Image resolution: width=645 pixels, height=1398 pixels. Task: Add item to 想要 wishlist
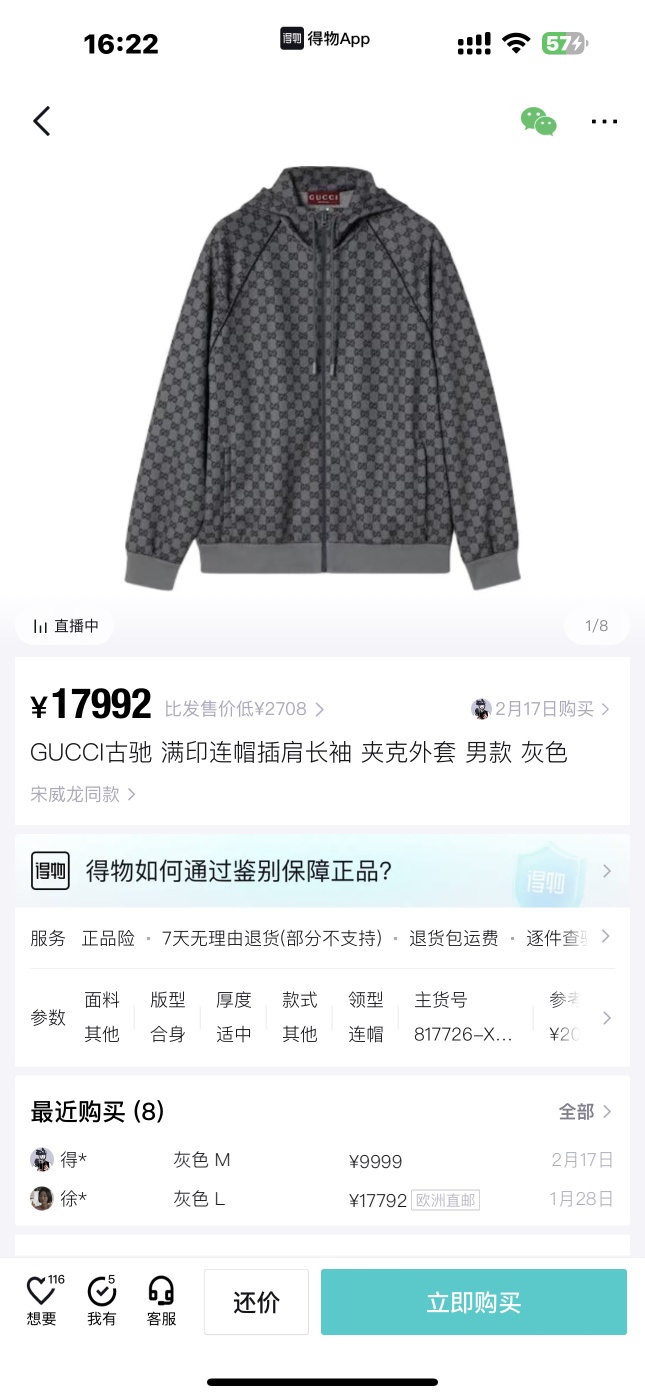click(42, 1302)
